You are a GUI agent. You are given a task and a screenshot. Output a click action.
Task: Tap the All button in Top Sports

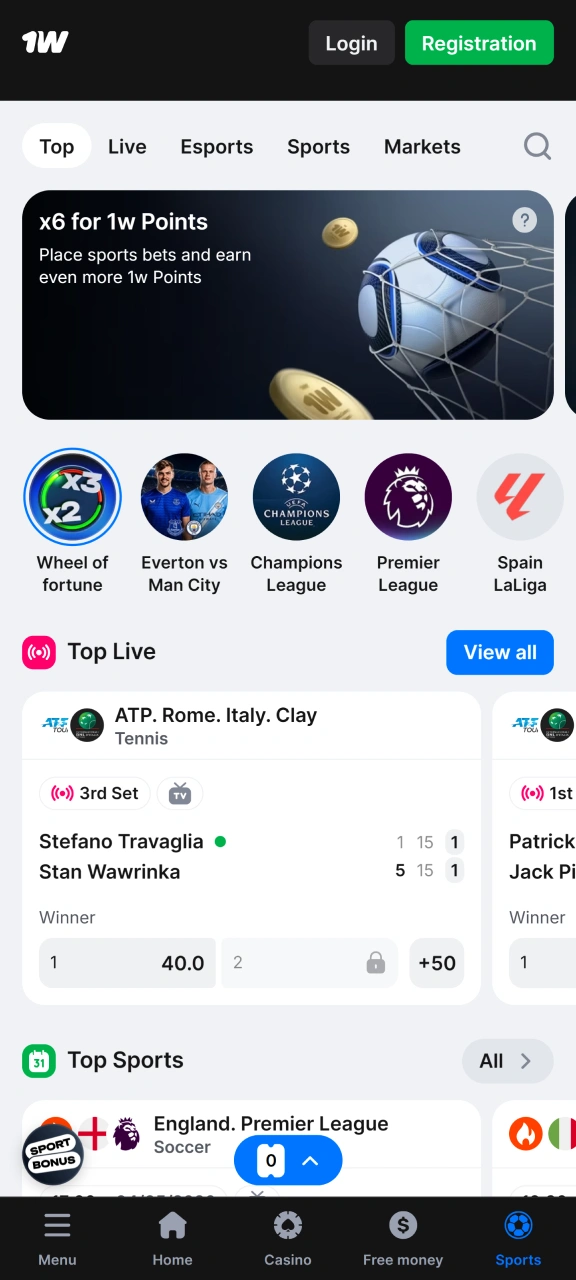pos(507,1061)
